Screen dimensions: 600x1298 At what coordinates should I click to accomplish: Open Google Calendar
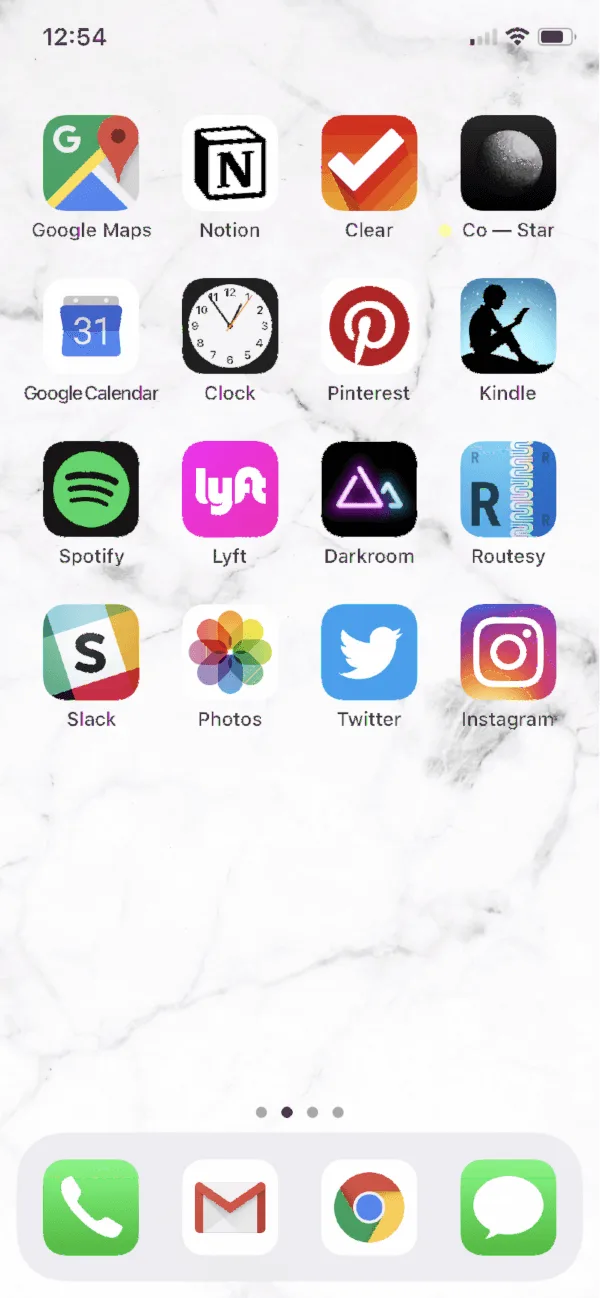tap(91, 326)
